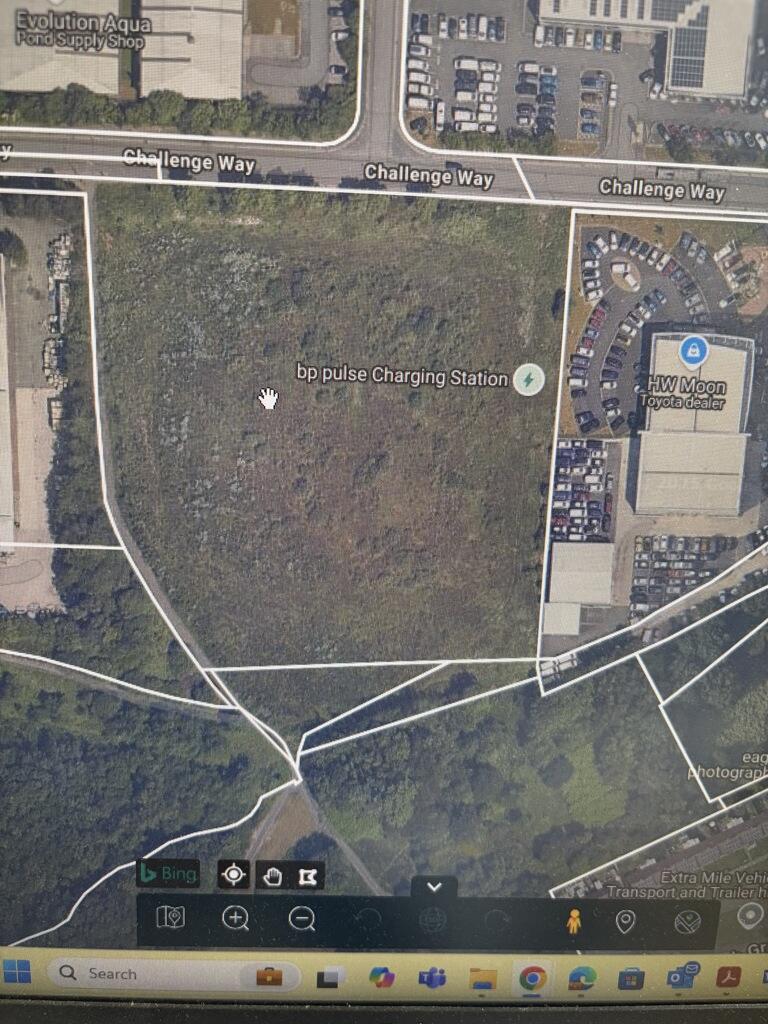Open File Explorer from the taskbar
Image resolution: width=768 pixels, height=1024 pixels.
[x=483, y=978]
